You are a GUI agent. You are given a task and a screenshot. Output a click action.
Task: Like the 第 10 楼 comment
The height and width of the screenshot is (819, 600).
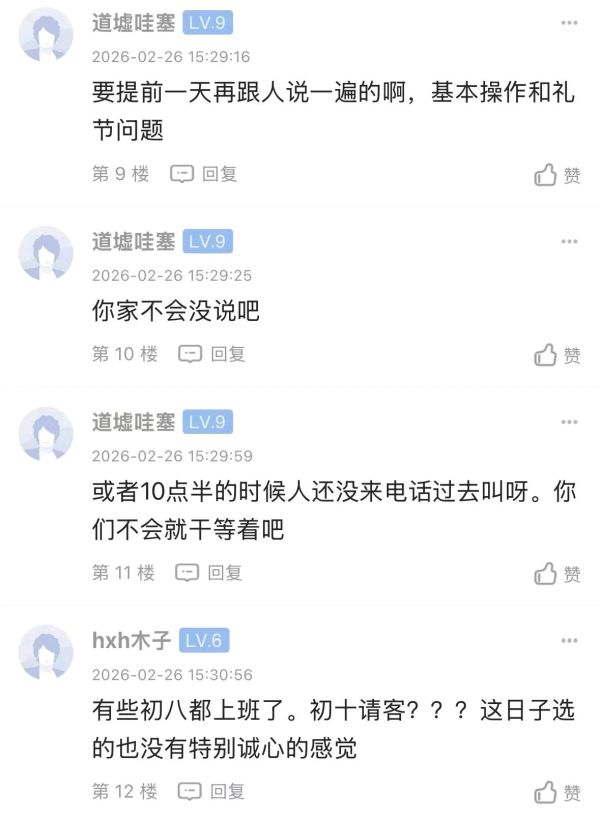pos(557,355)
